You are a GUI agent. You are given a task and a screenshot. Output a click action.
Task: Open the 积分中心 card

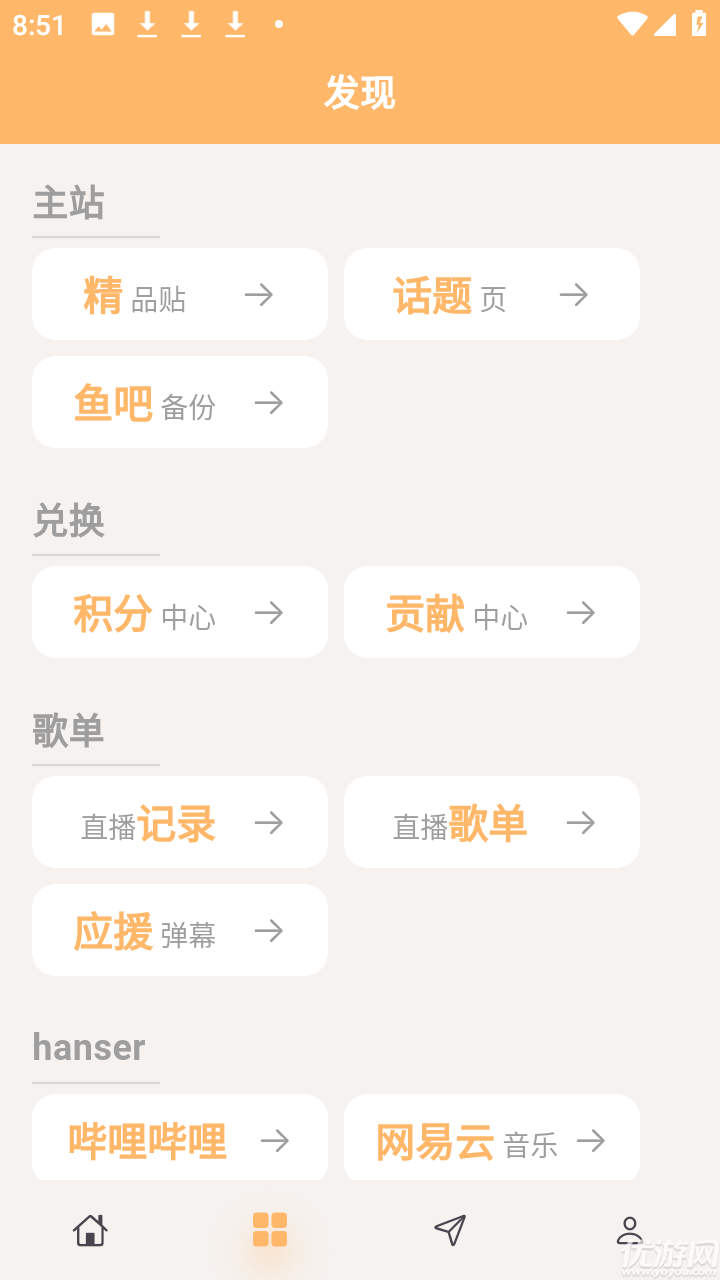(x=180, y=612)
